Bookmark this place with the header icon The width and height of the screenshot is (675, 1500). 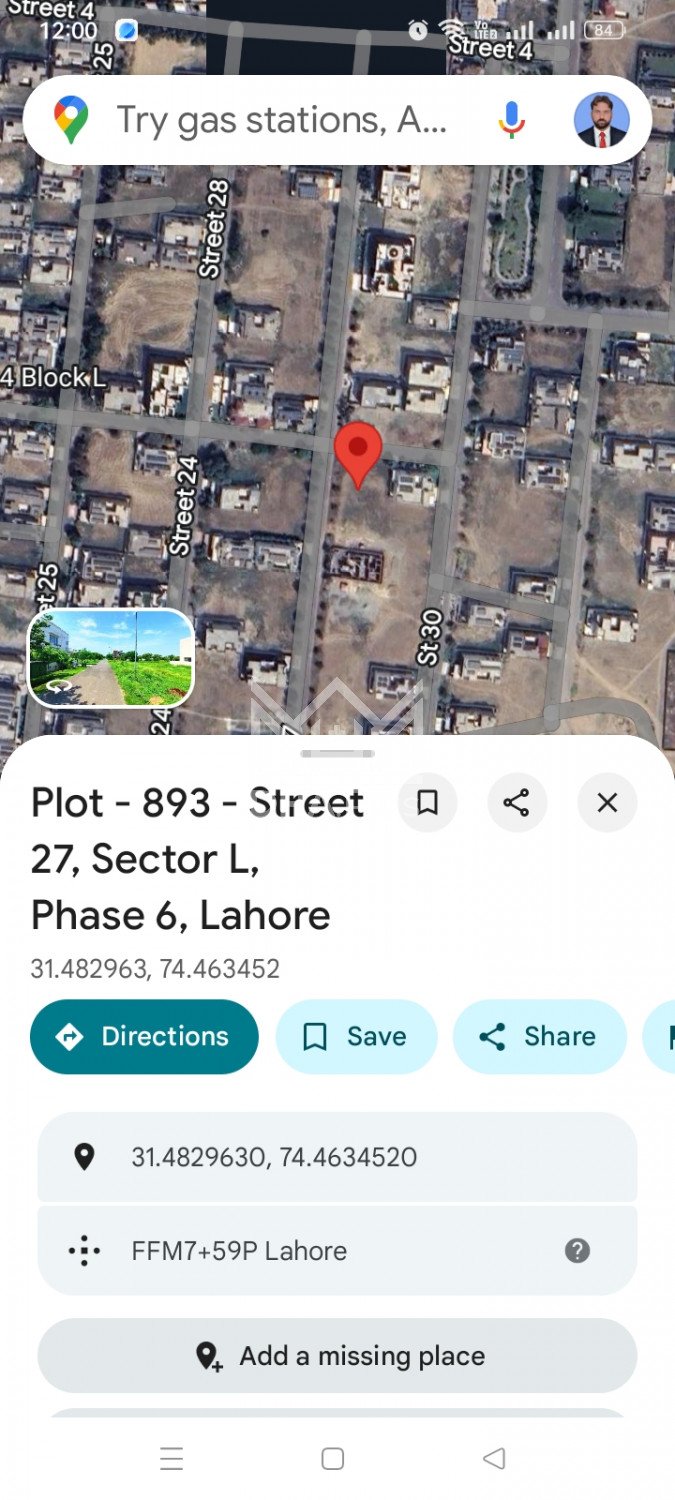tap(427, 802)
